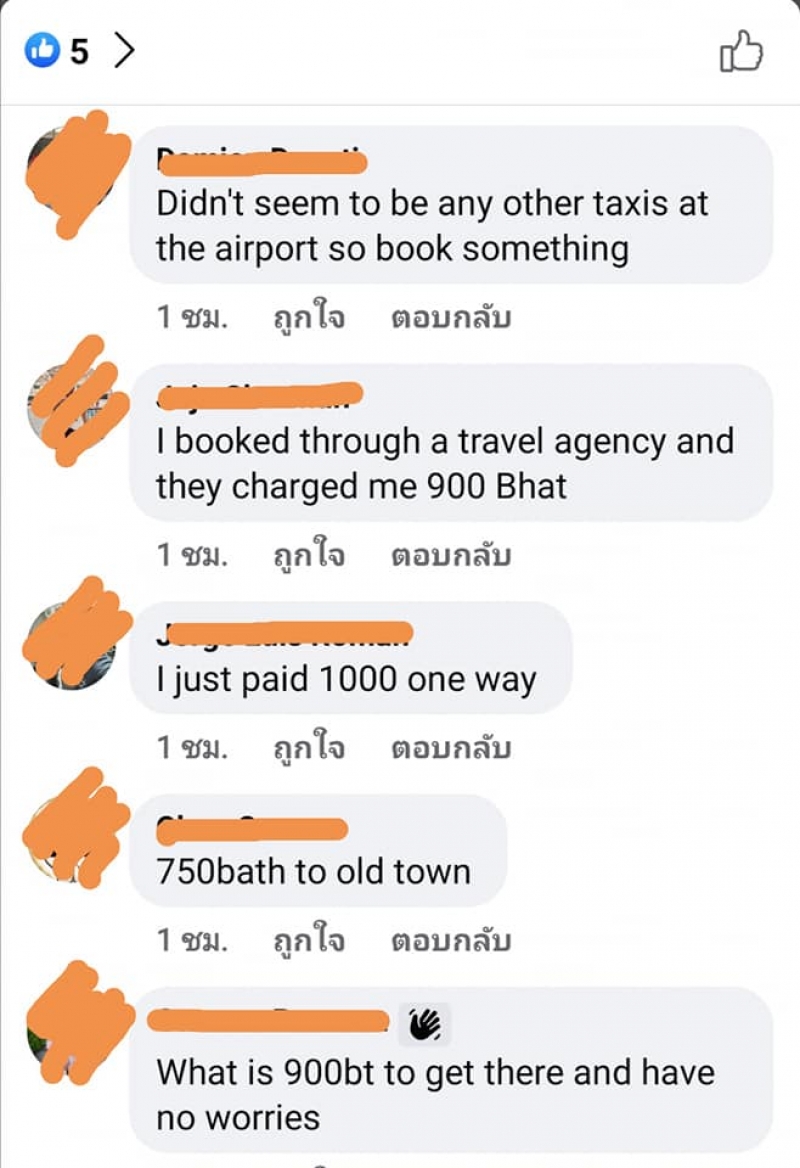800x1168 pixels.
Task: Like the '750bath to old town' comment
Action: pos(308,940)
